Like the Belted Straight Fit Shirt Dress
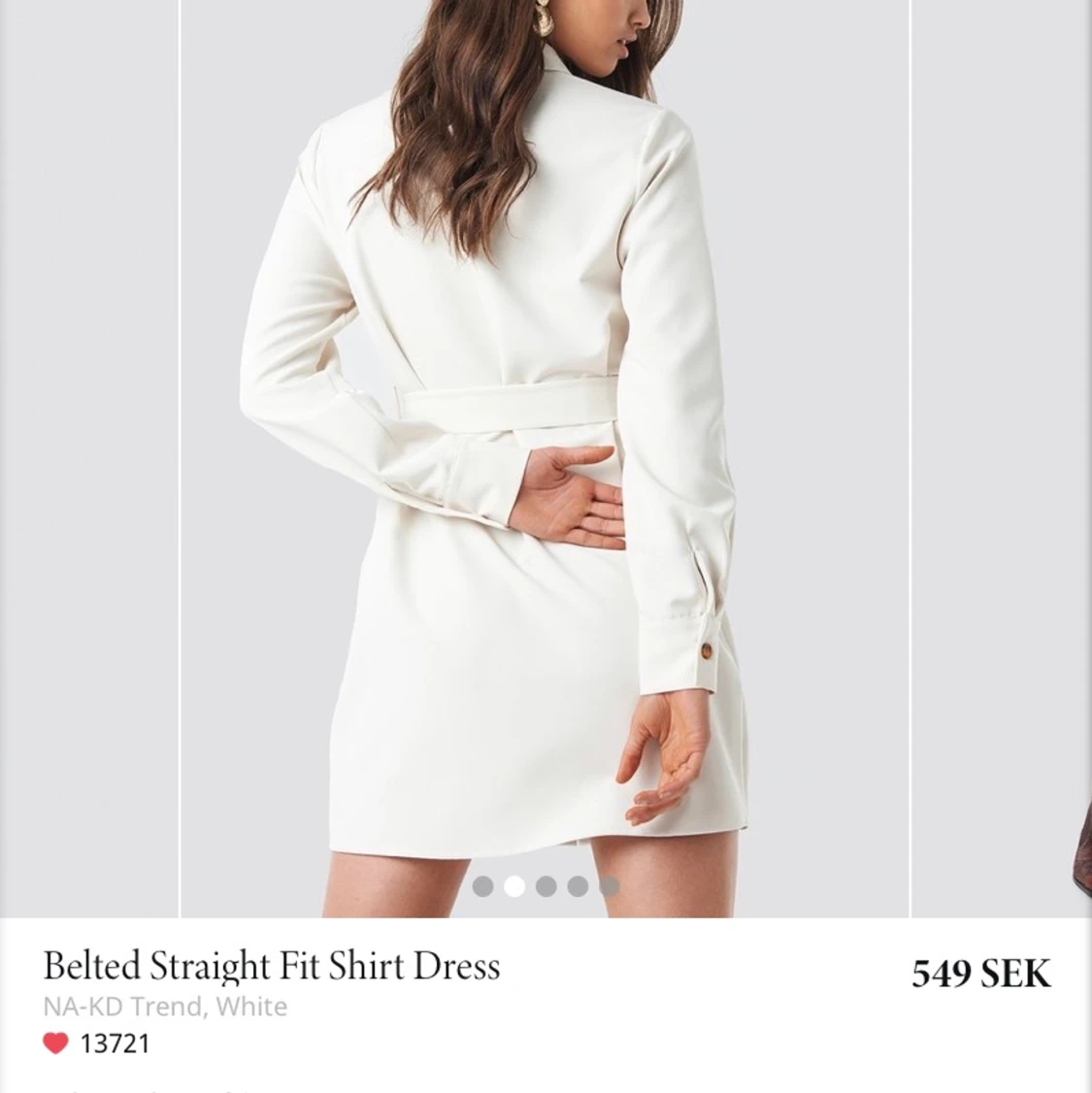 click(56, 1043)
